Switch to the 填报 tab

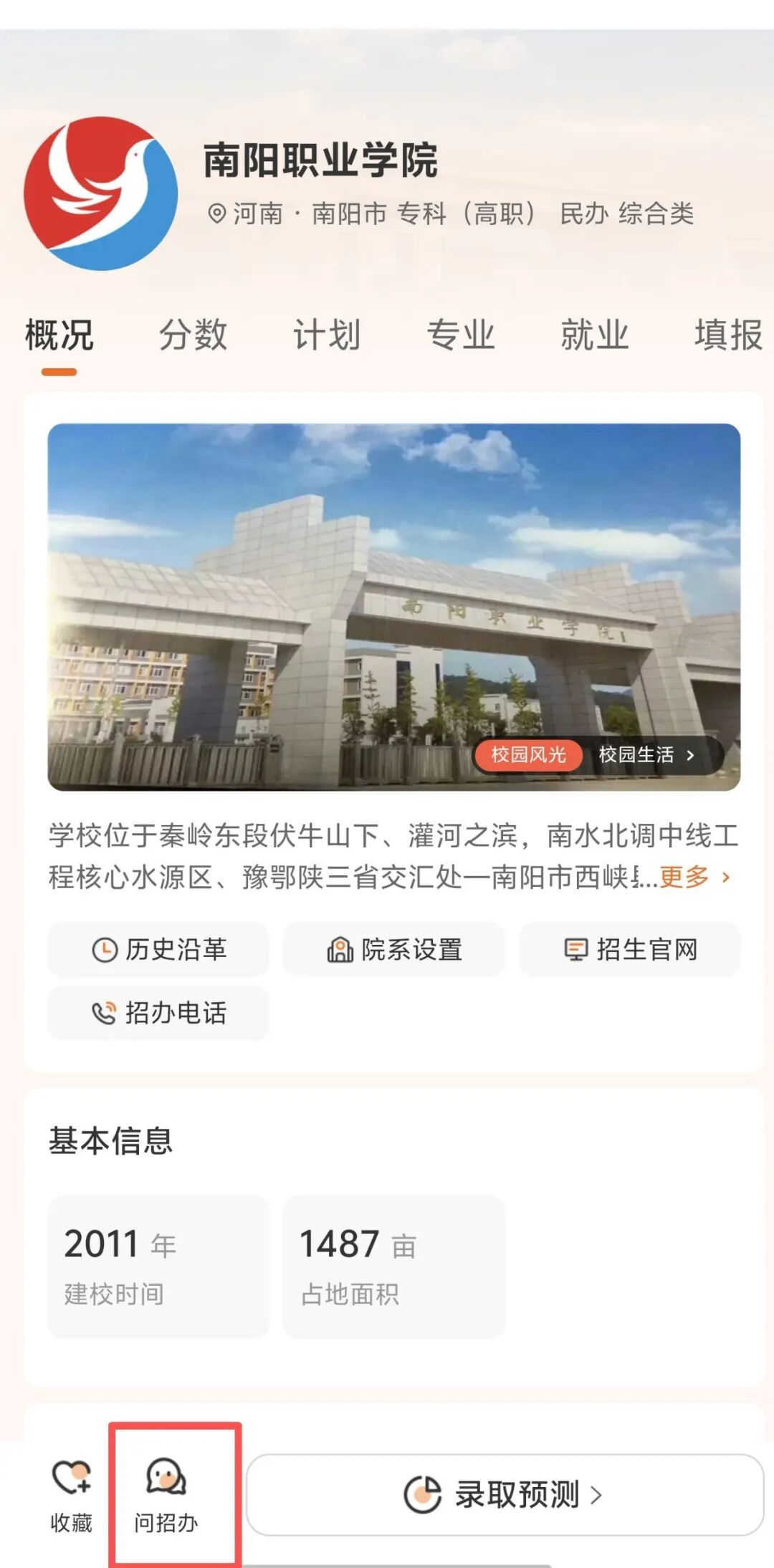coord(727,335)
